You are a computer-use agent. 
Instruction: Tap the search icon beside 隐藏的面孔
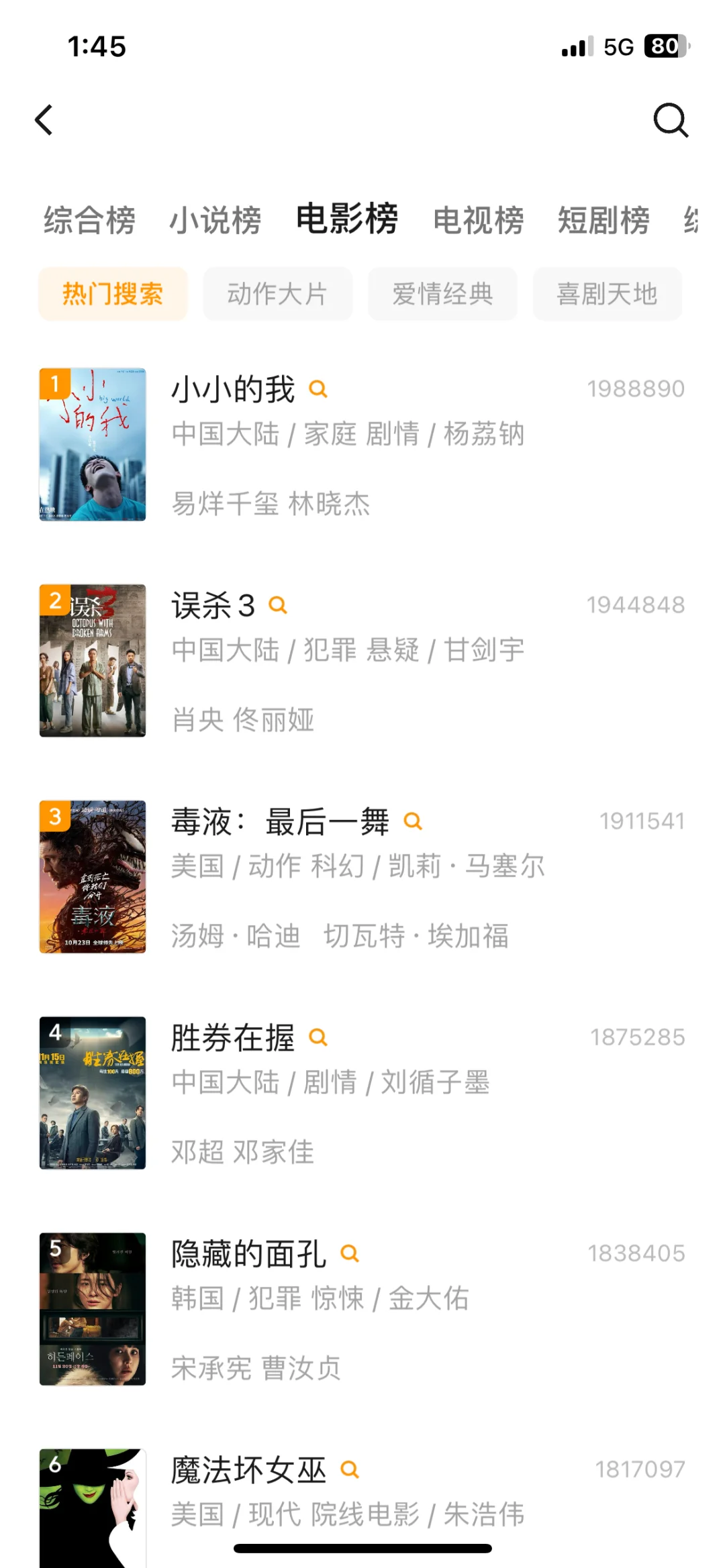(350, 1253)
